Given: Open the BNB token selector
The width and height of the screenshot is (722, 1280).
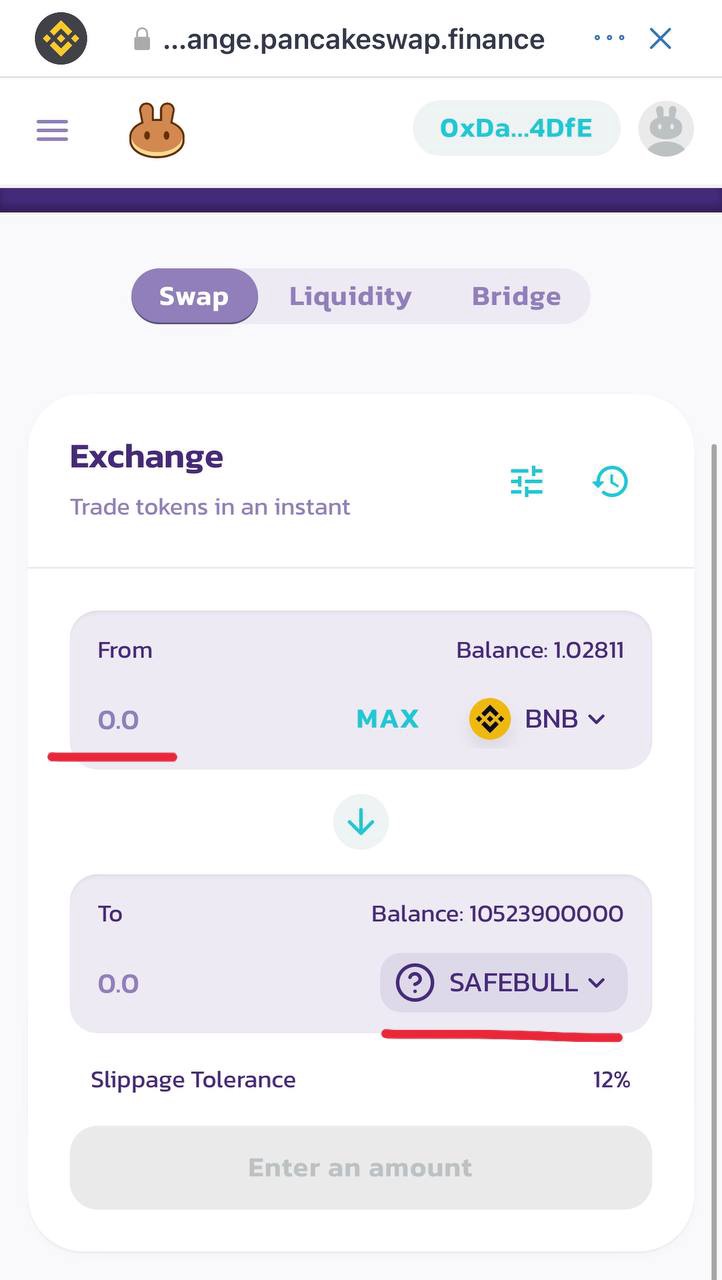Looking at the screenshot, I should point(538,719).
